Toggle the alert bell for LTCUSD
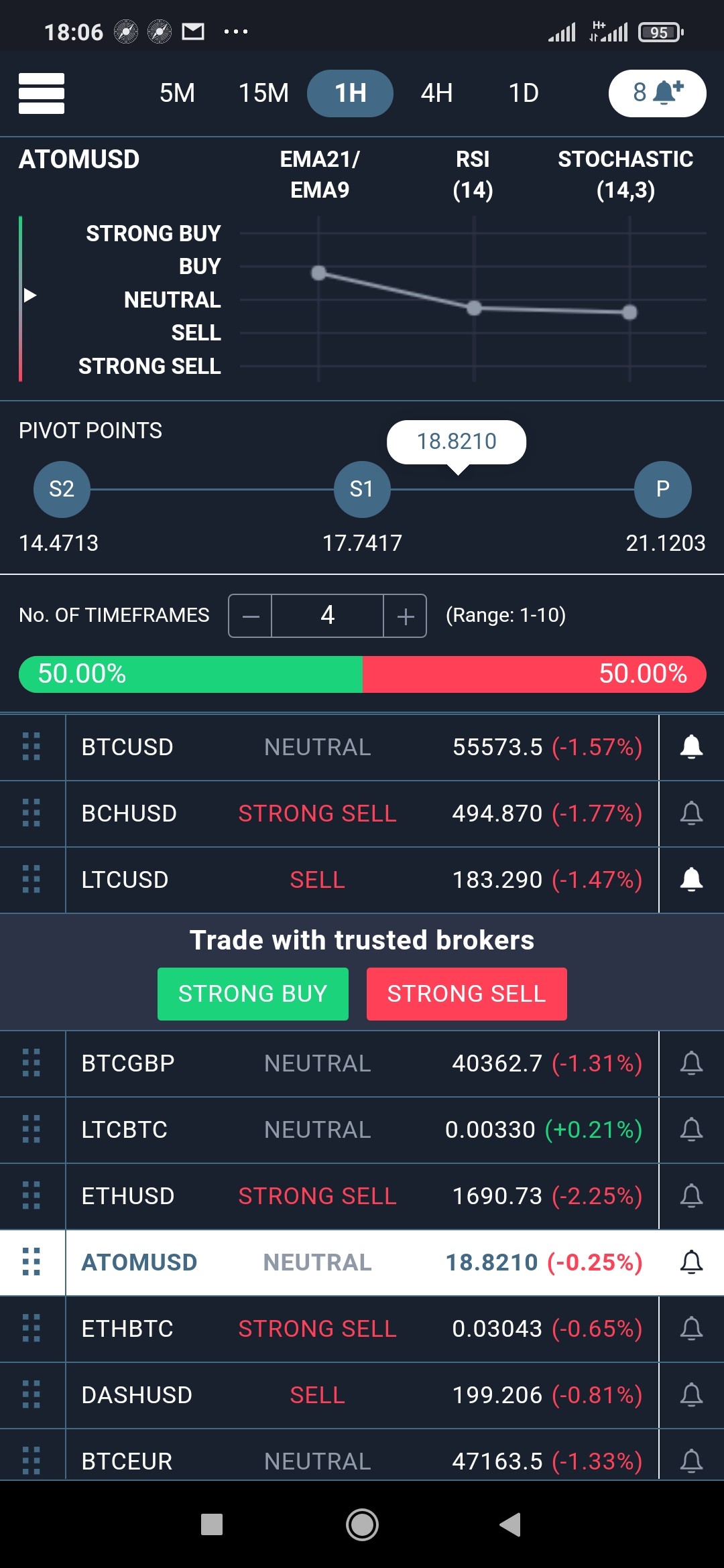 point(691,880)
